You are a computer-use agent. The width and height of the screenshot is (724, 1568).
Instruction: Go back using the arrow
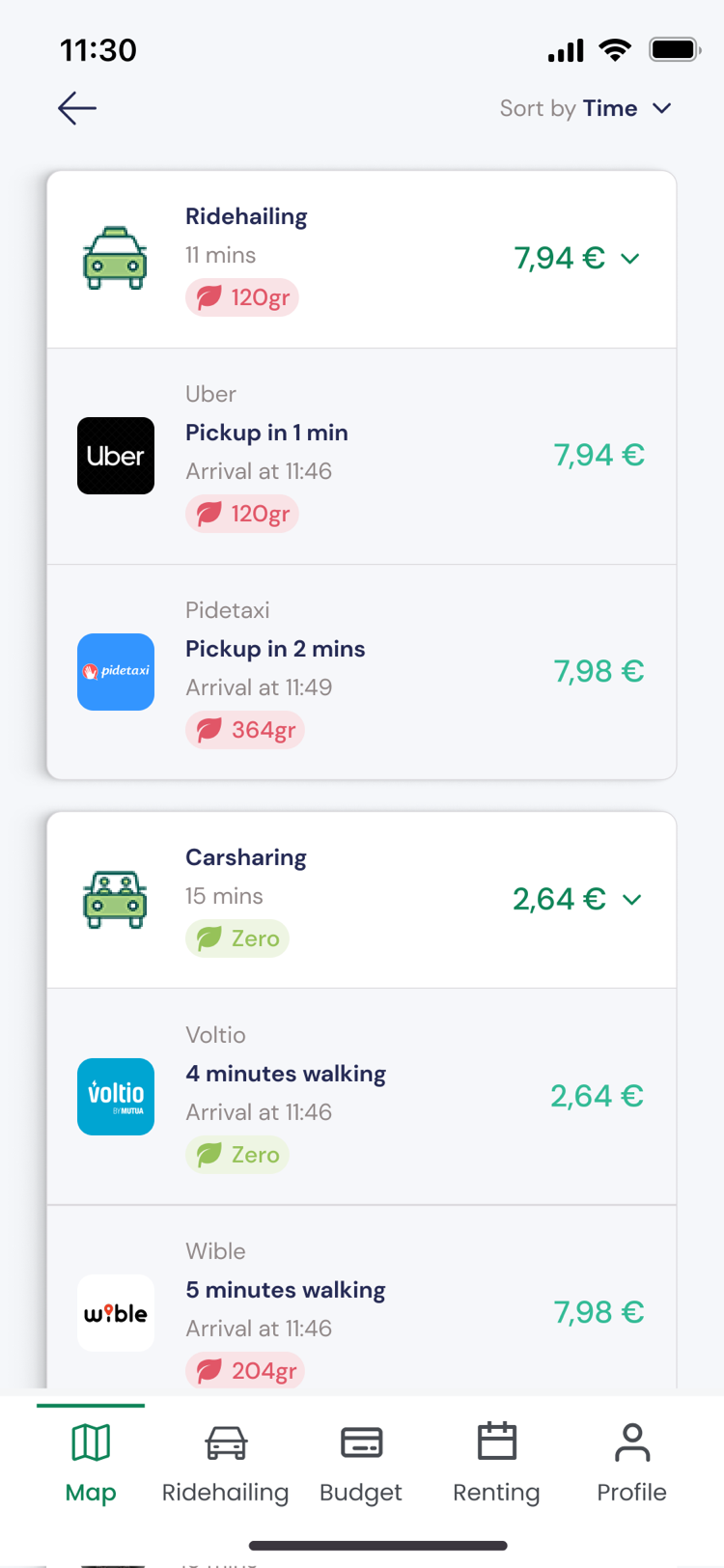point(77,108)
